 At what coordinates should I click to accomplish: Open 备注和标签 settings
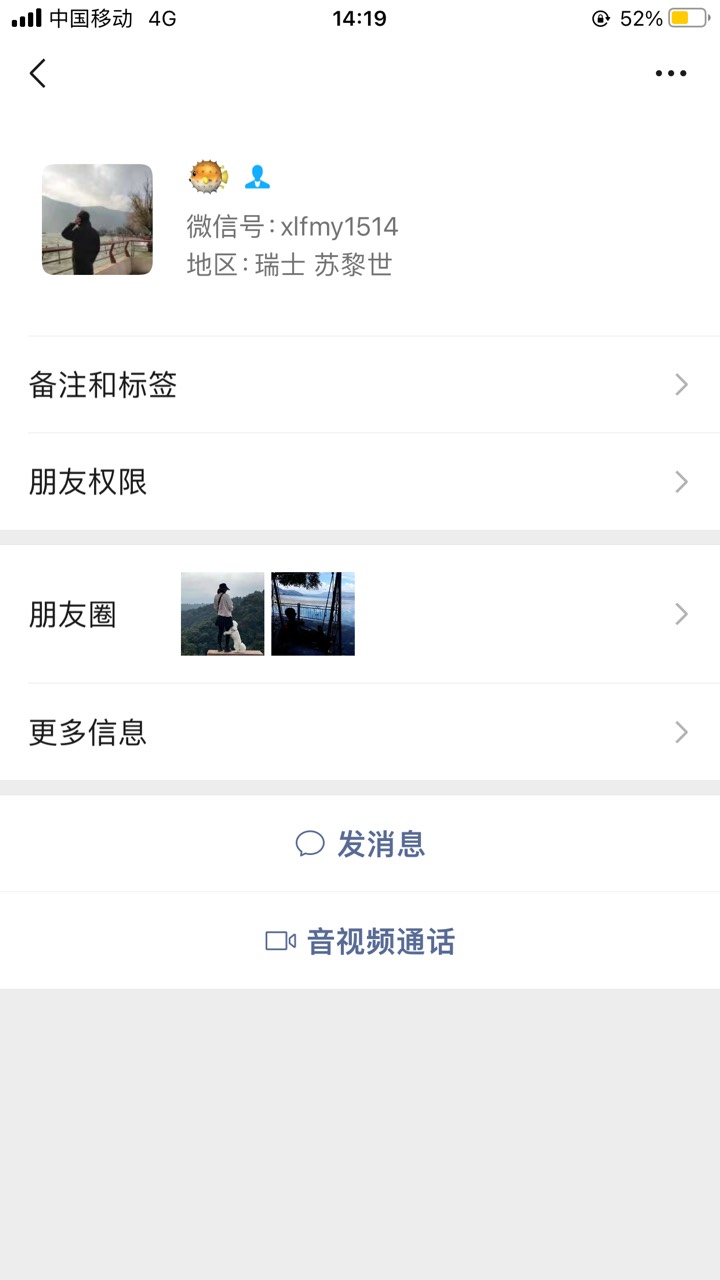coord(360,385)
